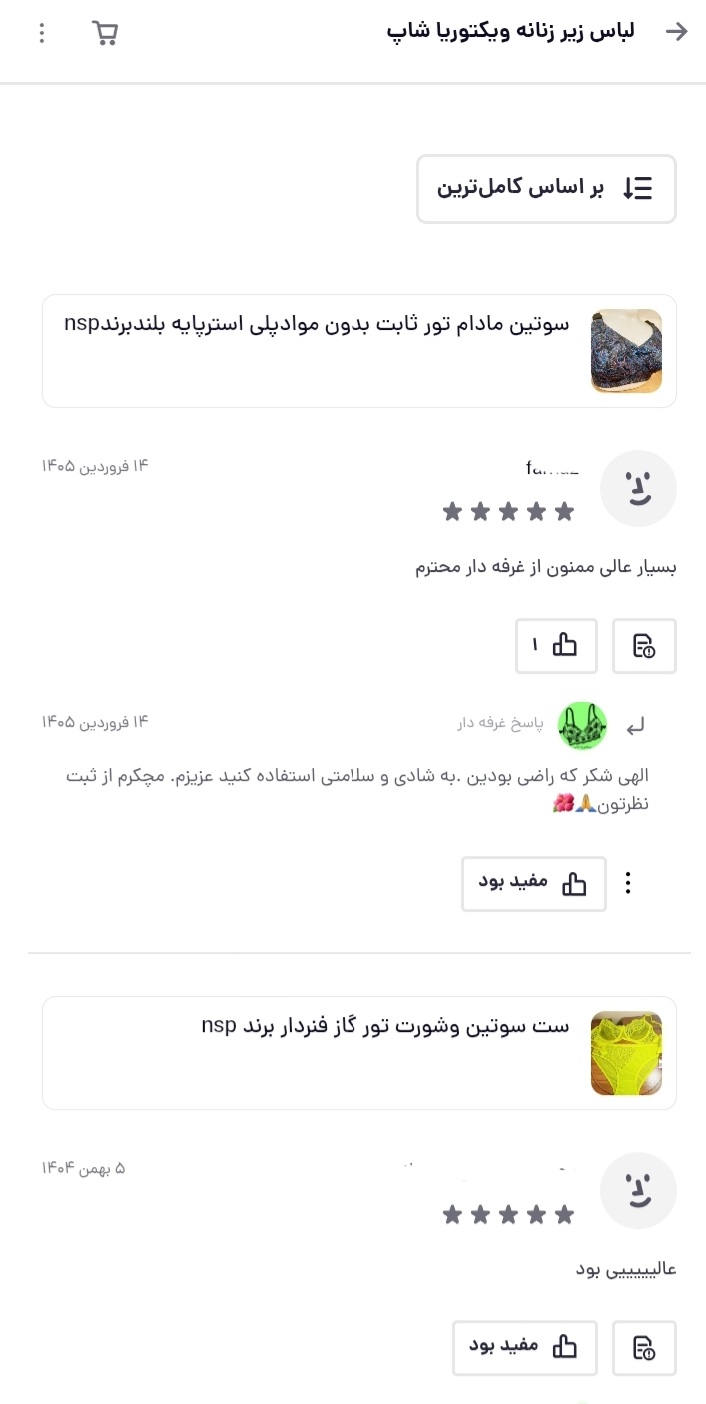Go back using the top-right arrow
The image size is (706, 1404).
(x=677, y=32)
